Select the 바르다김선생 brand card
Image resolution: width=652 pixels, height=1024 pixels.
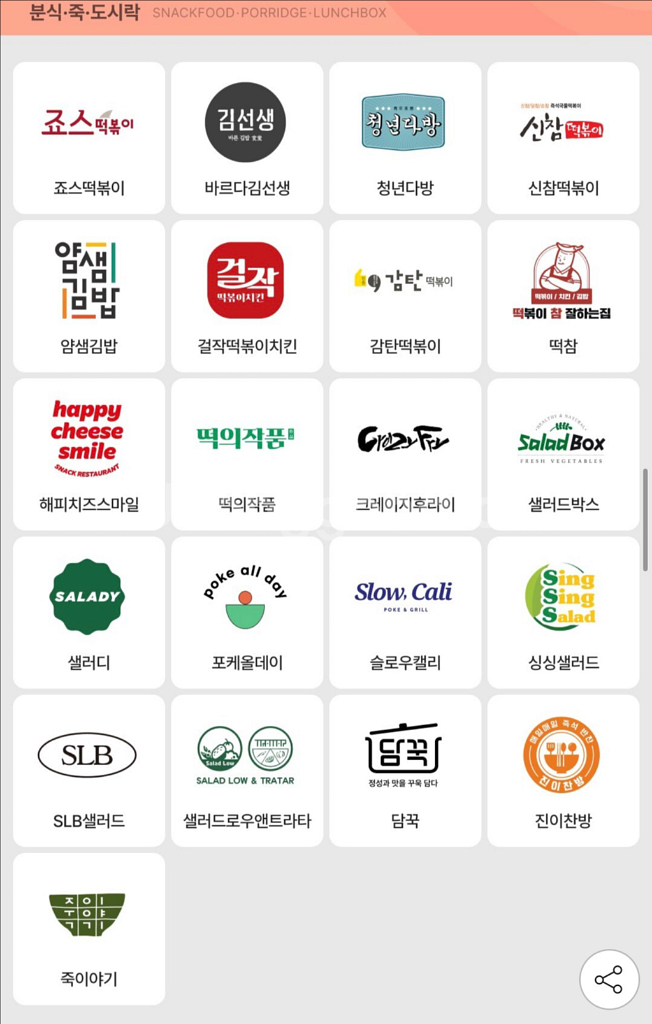pos(247,138)
